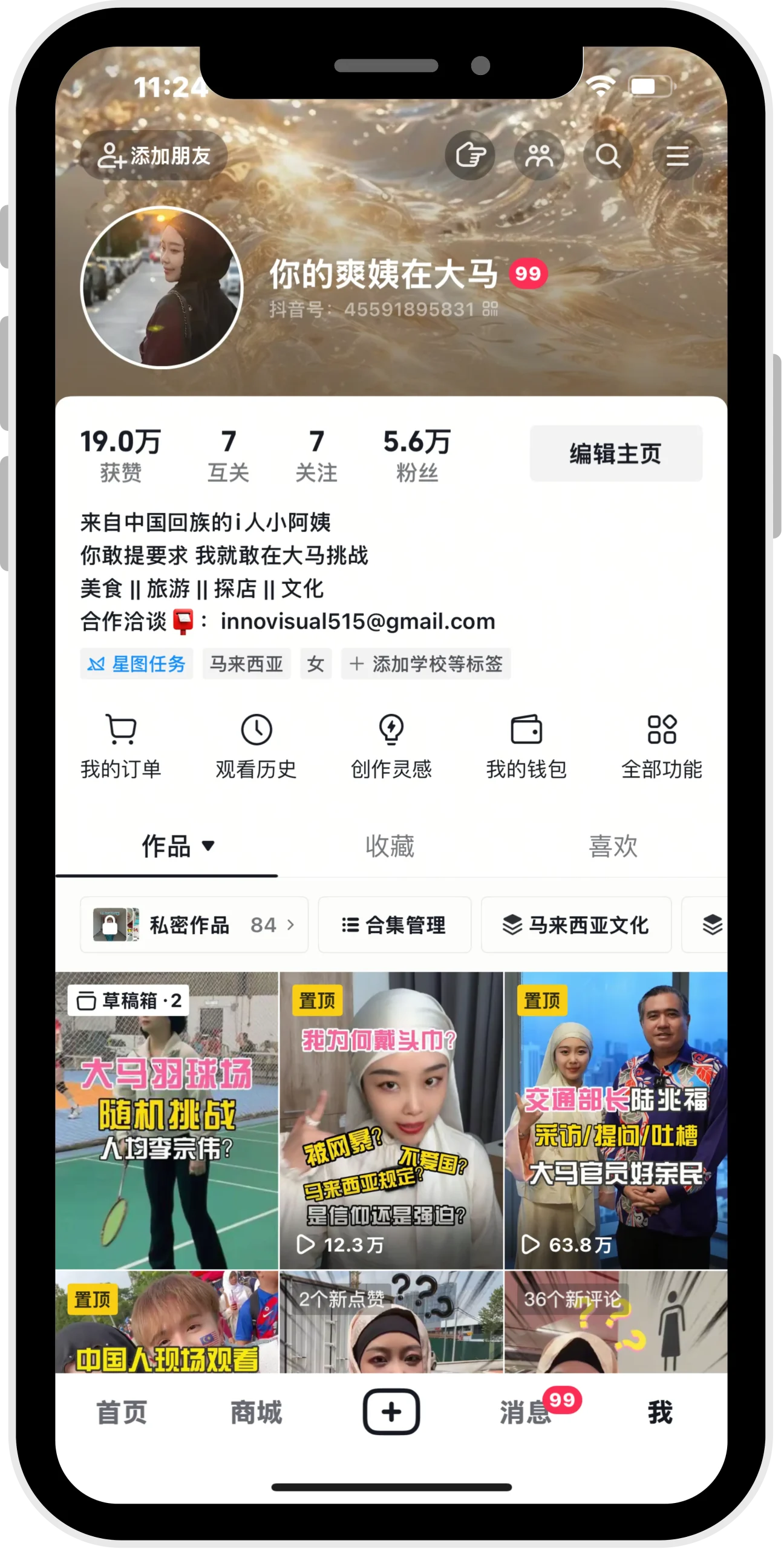Open the friends group icon
784x1549 pixels.
[538, 156]
